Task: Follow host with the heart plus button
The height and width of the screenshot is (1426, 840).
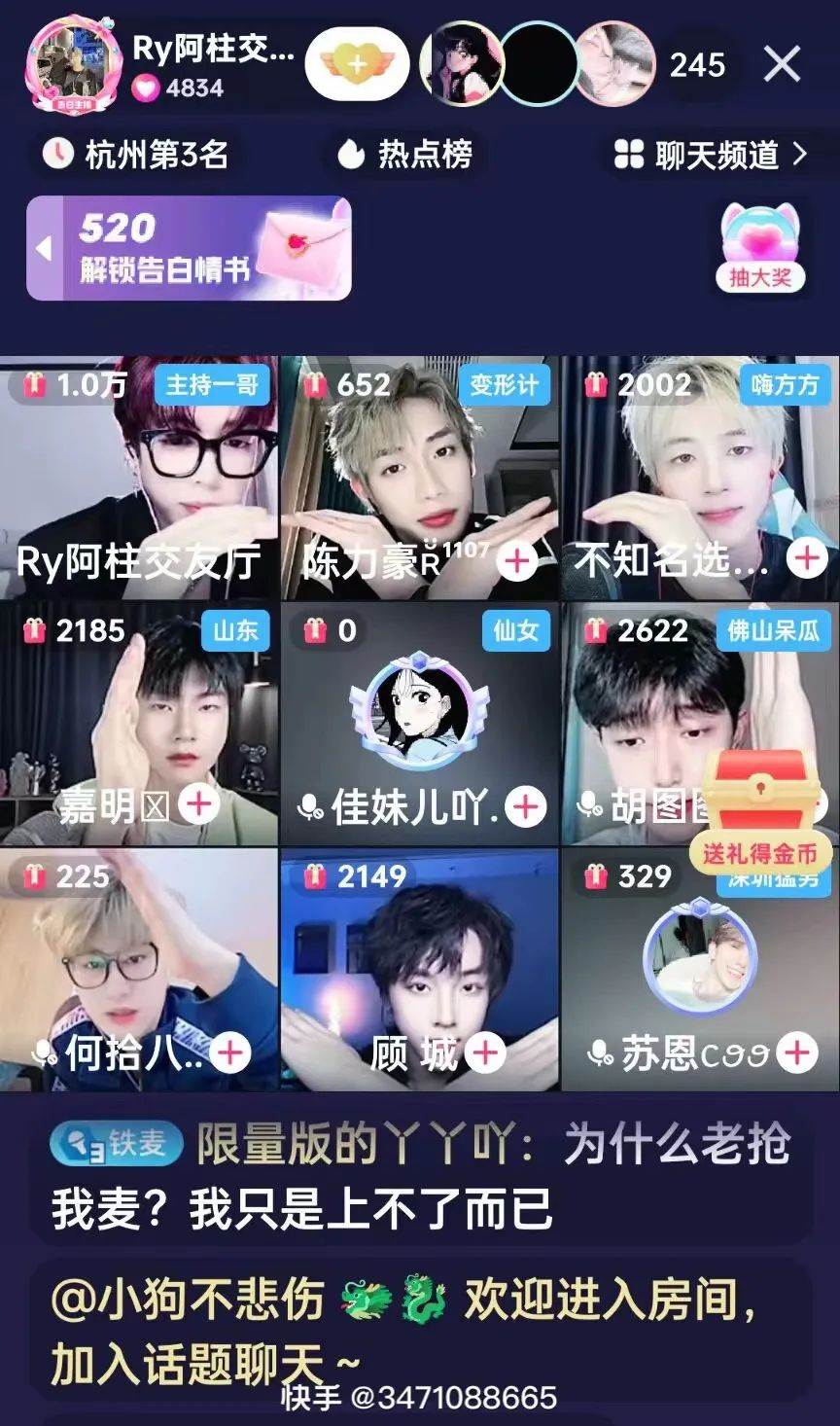Action: (357, 65)
